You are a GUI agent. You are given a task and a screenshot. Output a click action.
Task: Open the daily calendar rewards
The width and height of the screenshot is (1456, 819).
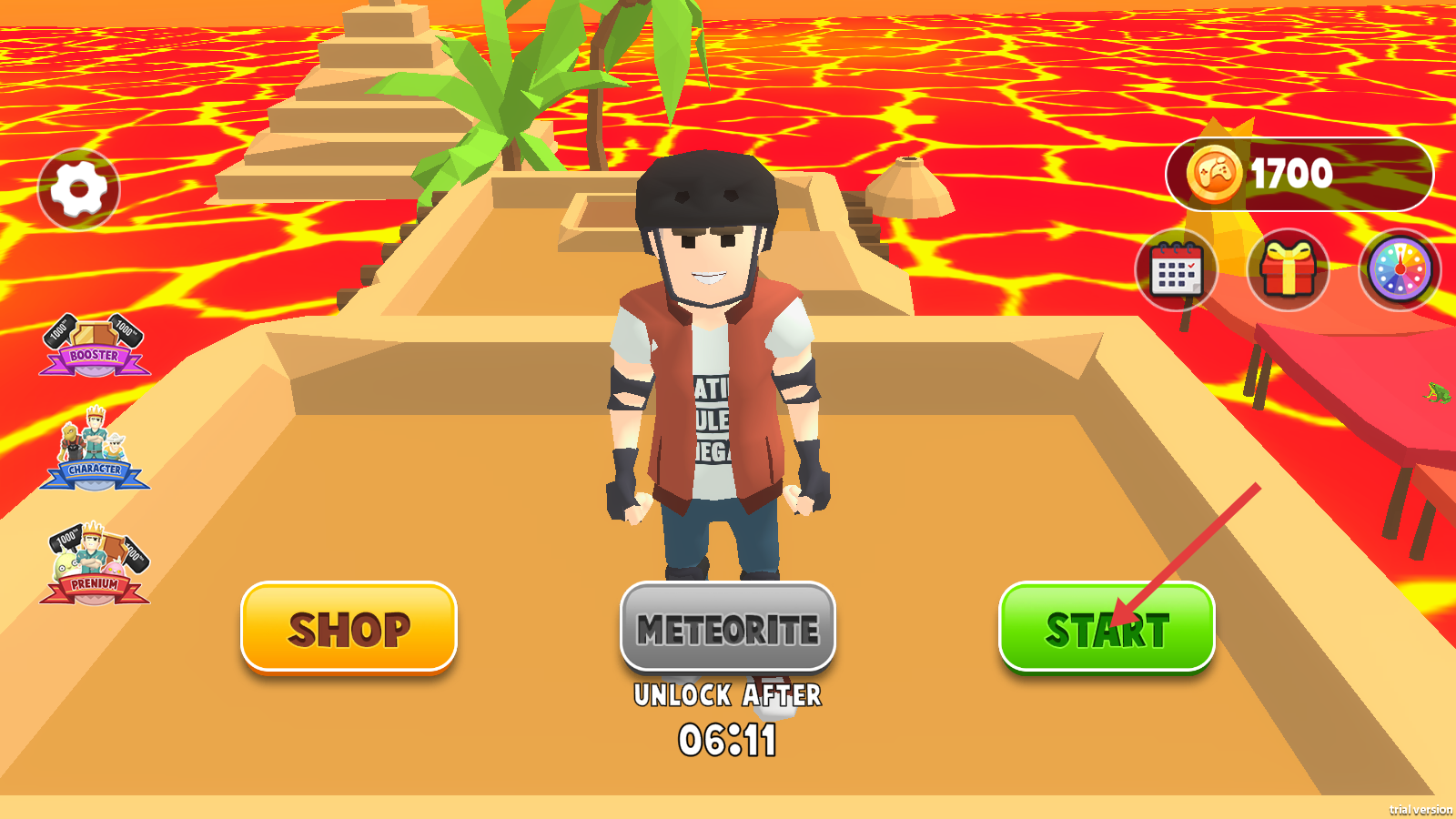(1176, 270)
